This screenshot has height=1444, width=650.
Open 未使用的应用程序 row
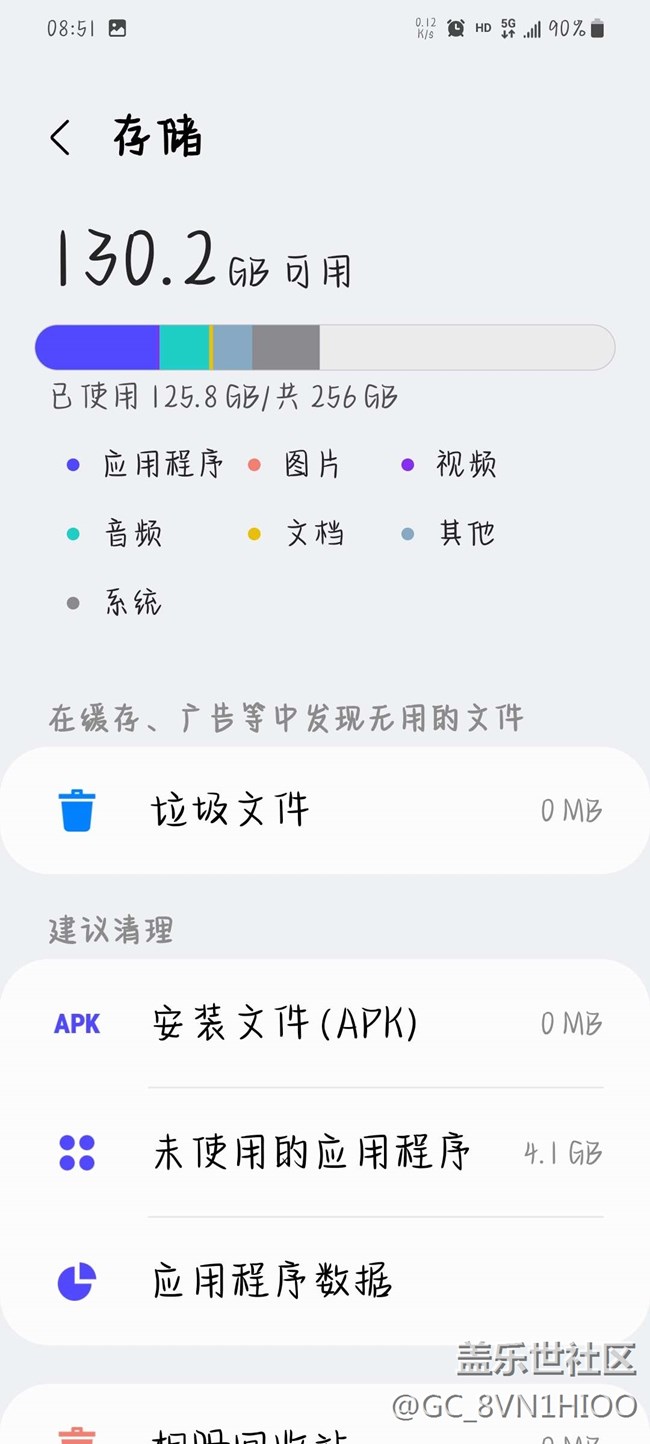tap(325, 1153)
